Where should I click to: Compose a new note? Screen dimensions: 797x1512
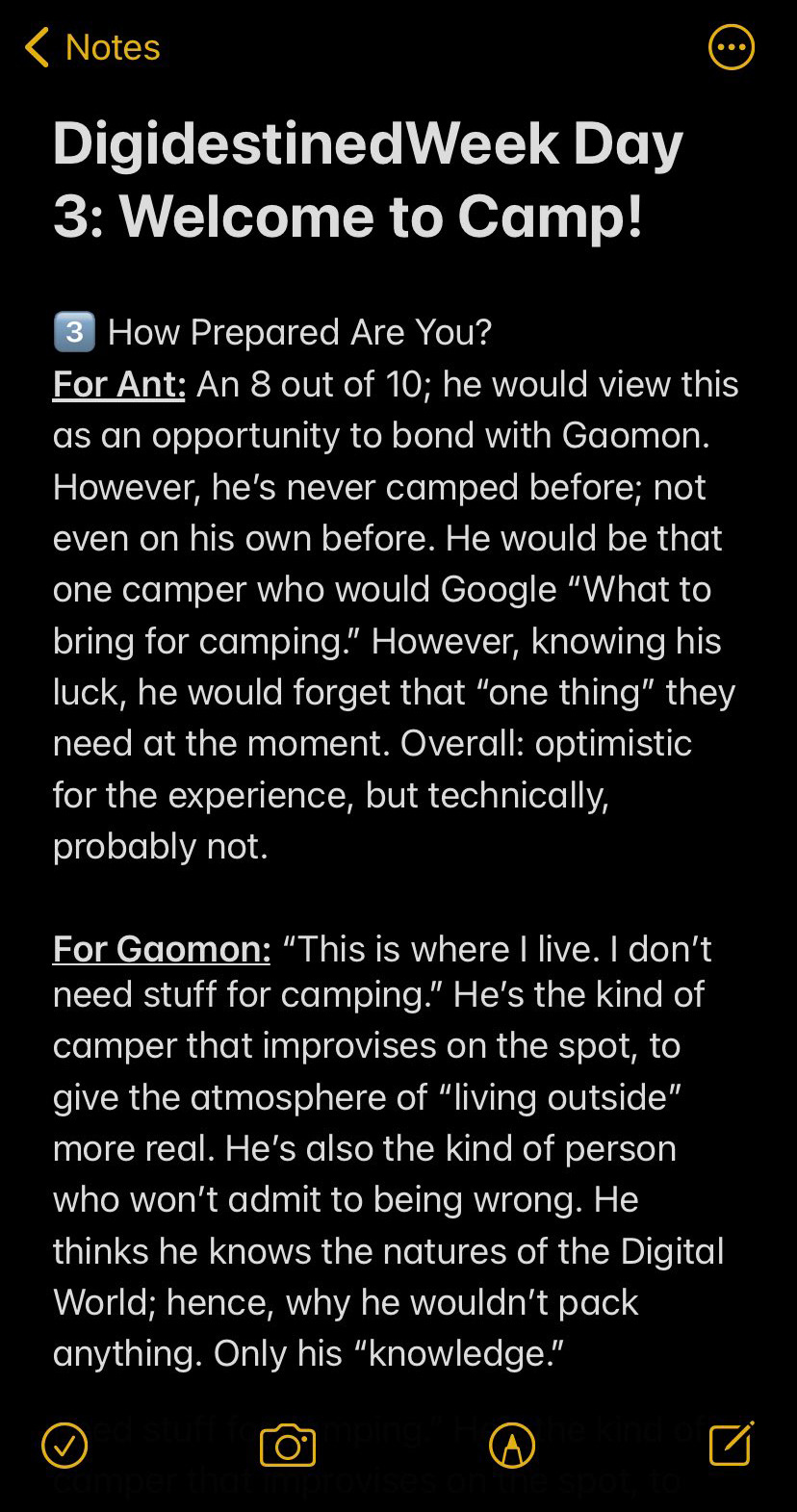(x=731, y=1444)
